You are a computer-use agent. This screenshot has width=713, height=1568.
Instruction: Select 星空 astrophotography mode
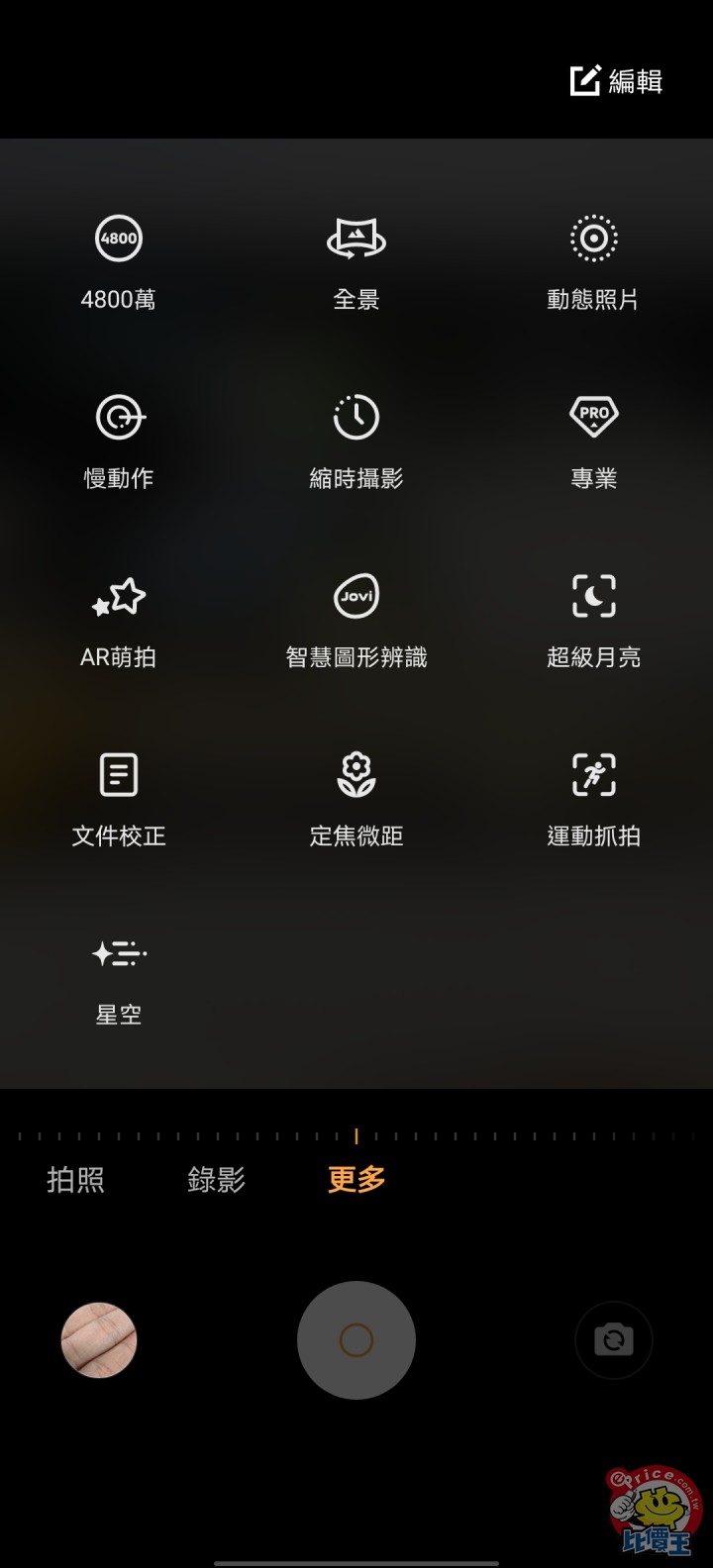[119, 976]
